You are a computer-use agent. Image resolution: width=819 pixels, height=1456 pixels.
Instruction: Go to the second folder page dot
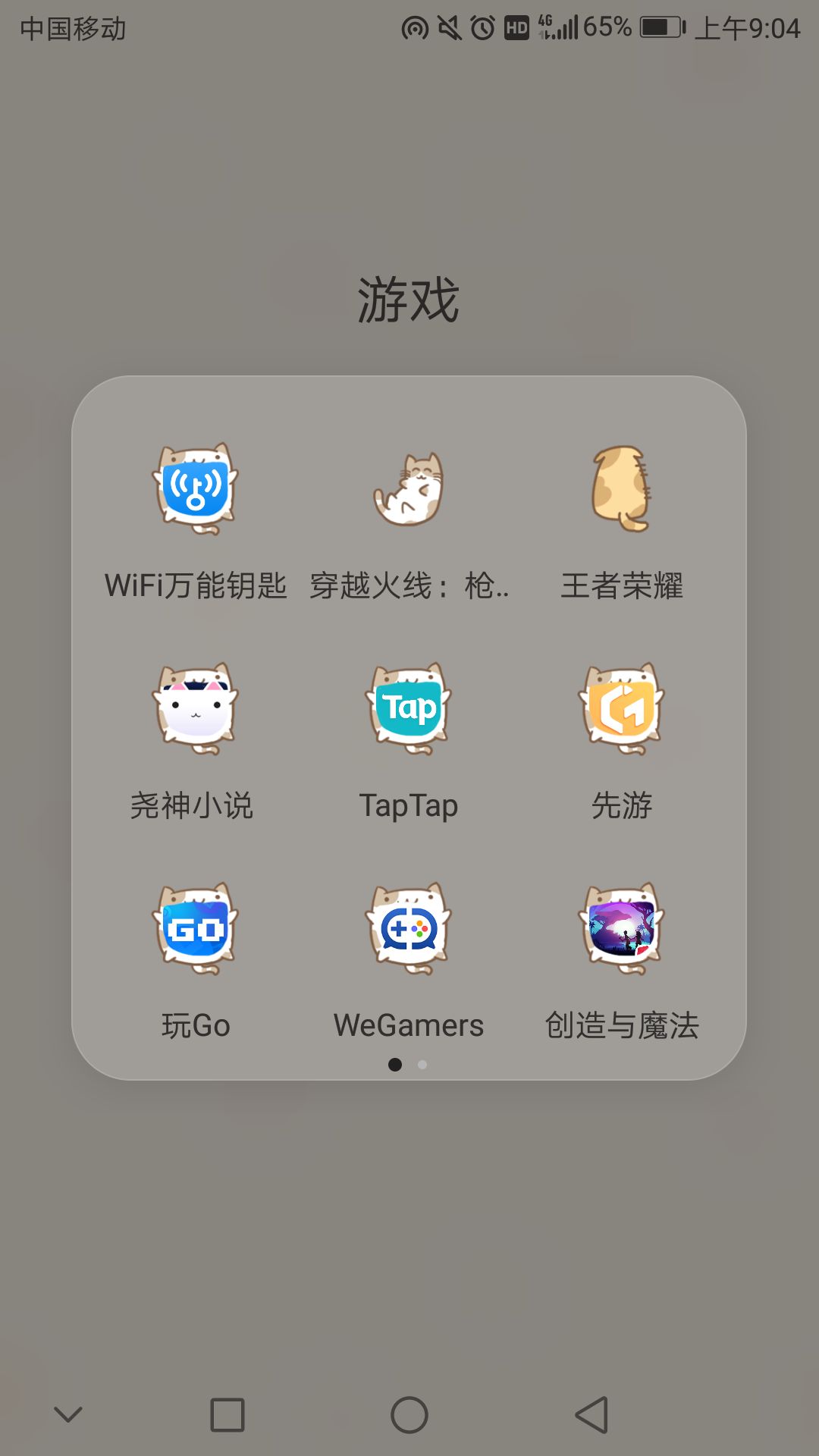point(422,1065)
